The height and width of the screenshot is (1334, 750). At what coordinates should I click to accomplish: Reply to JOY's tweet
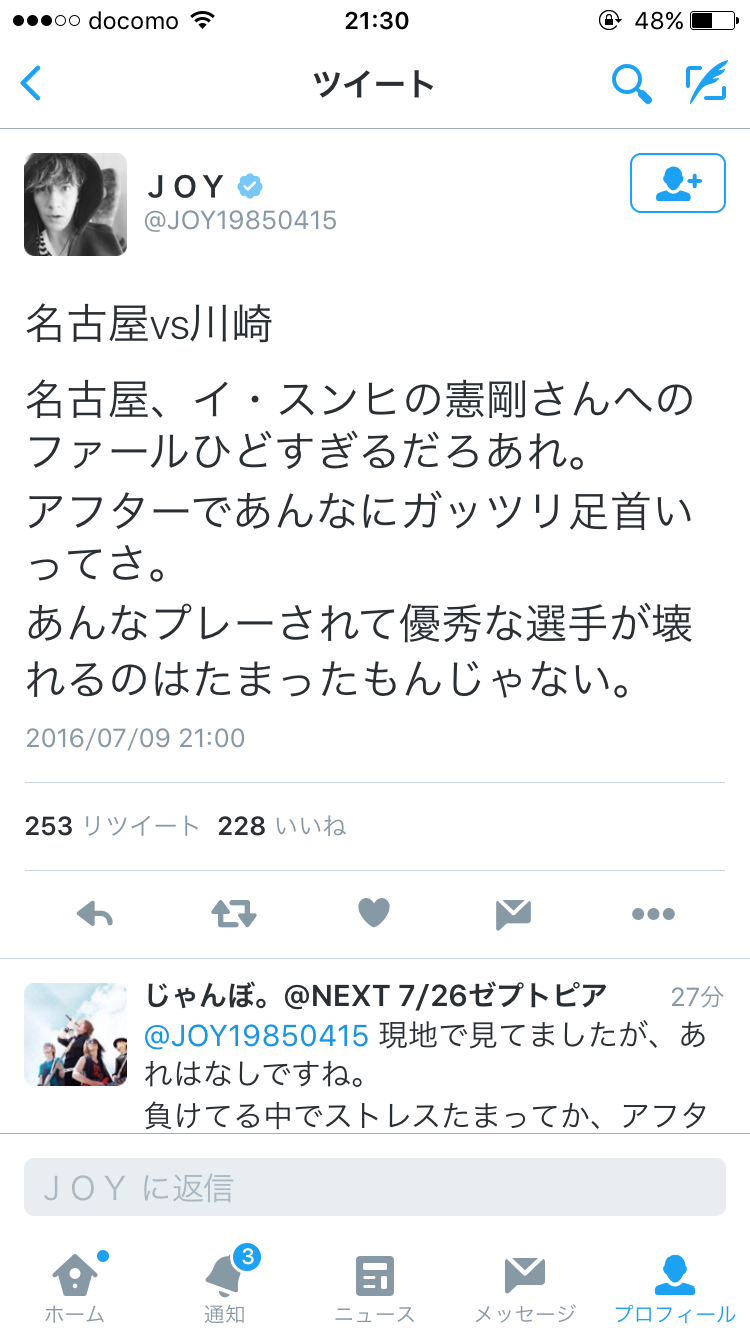(x=95, y=913)
